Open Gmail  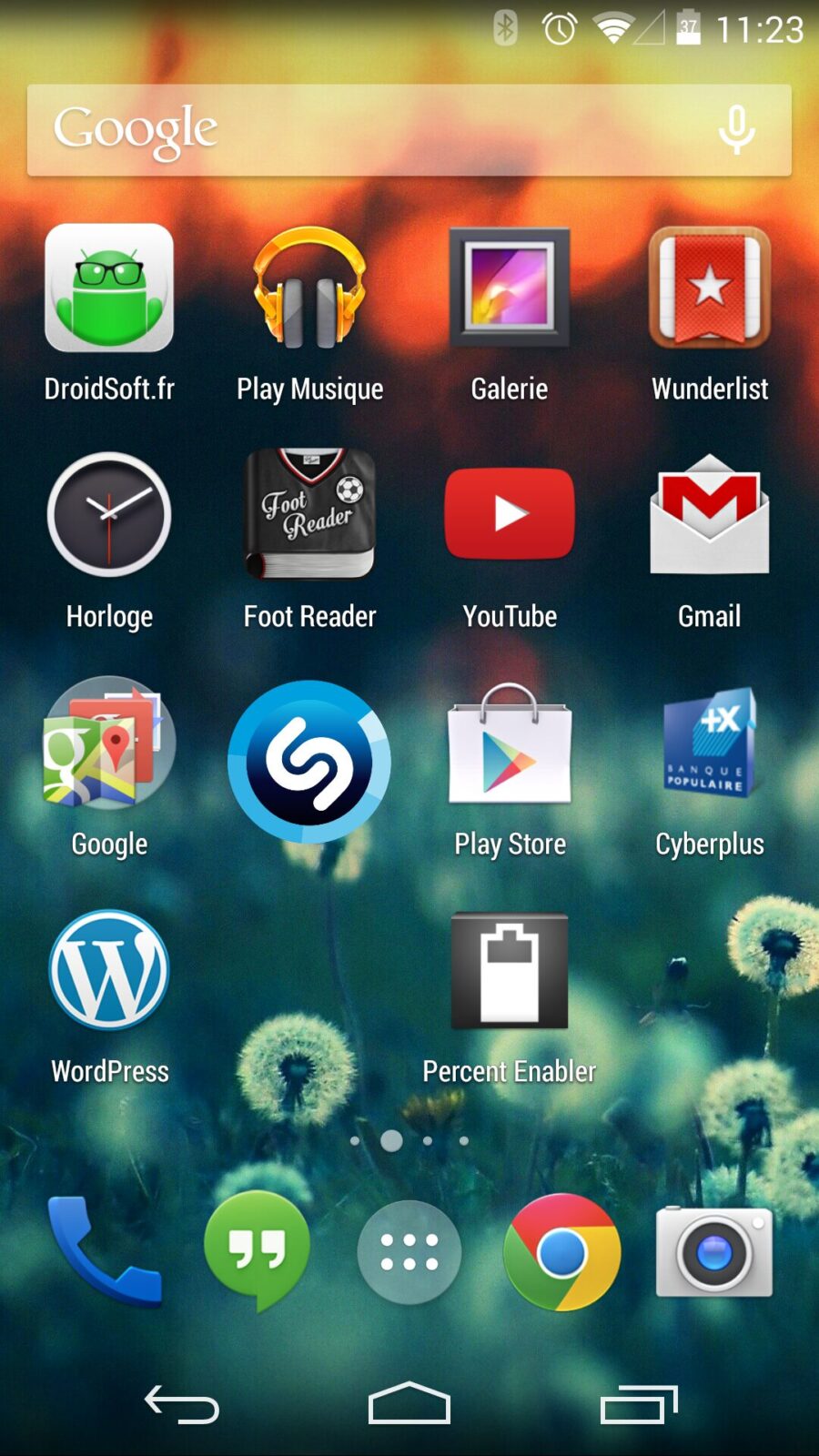point(710,516)
